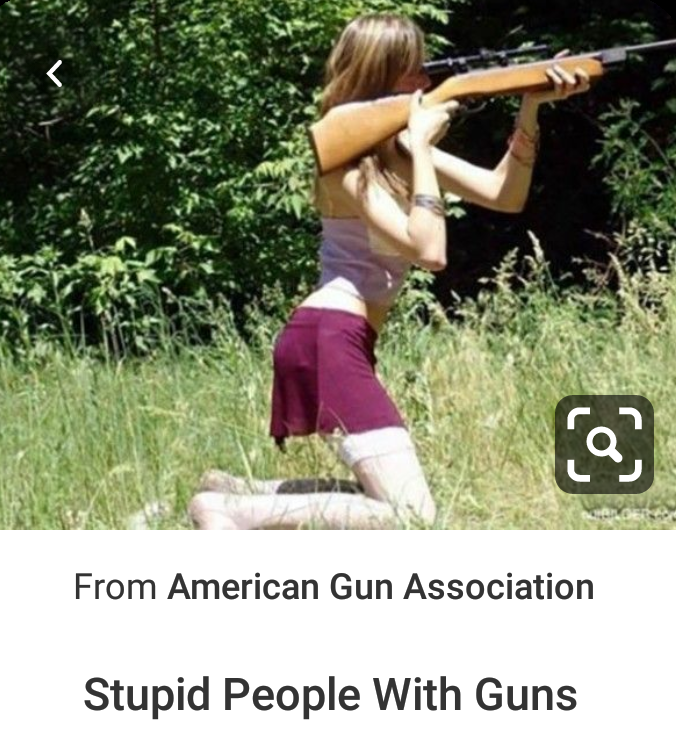Viewport: 676px width, 745px height.
Task: Open the American Gun Association source link
Action: tap(380, 587)
